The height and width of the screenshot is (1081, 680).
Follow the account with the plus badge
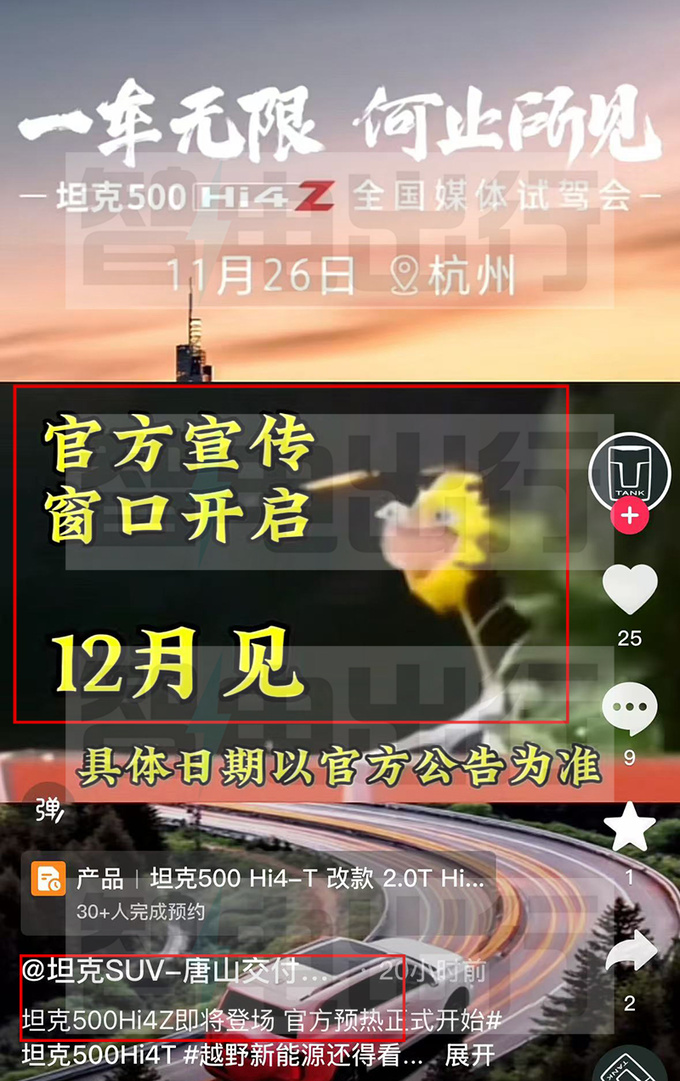tap(630, 516)
